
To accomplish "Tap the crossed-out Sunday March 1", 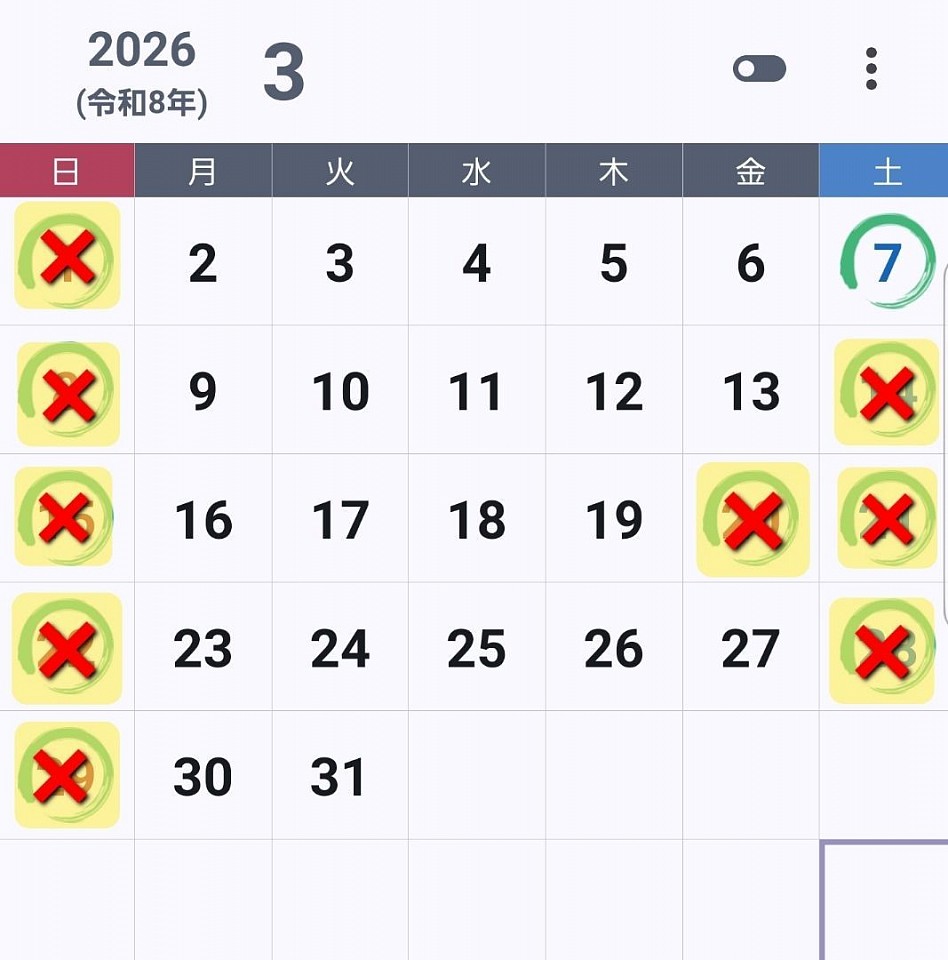I will click(67, 256).
